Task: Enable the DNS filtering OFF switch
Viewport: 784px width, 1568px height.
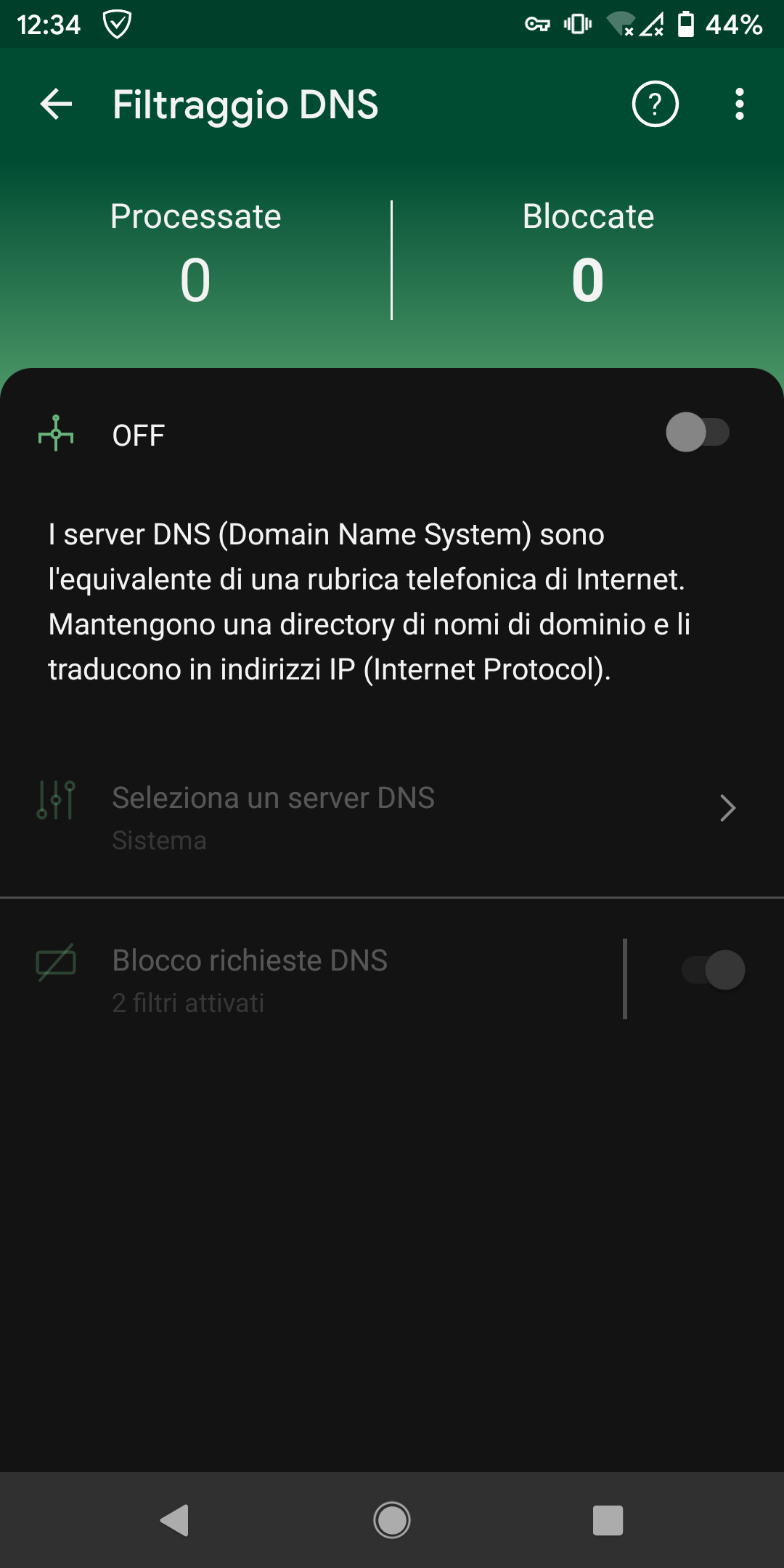Action: tap(698, 433)
